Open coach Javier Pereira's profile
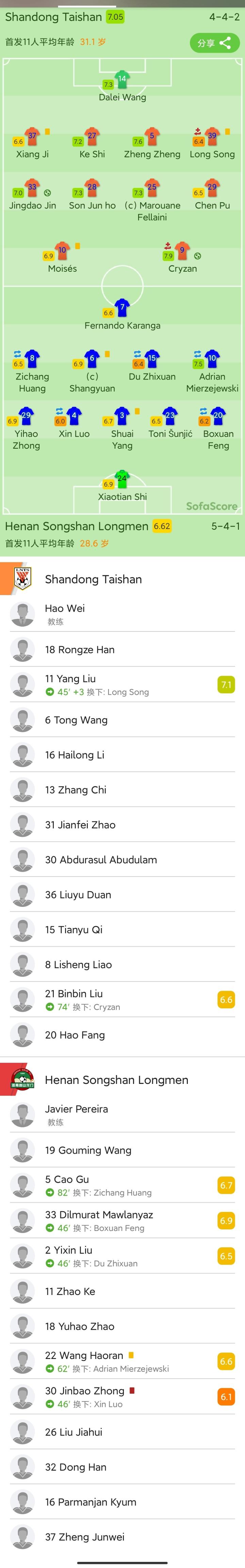This screenshot has height=1568, width=245. coord(121,1115)
